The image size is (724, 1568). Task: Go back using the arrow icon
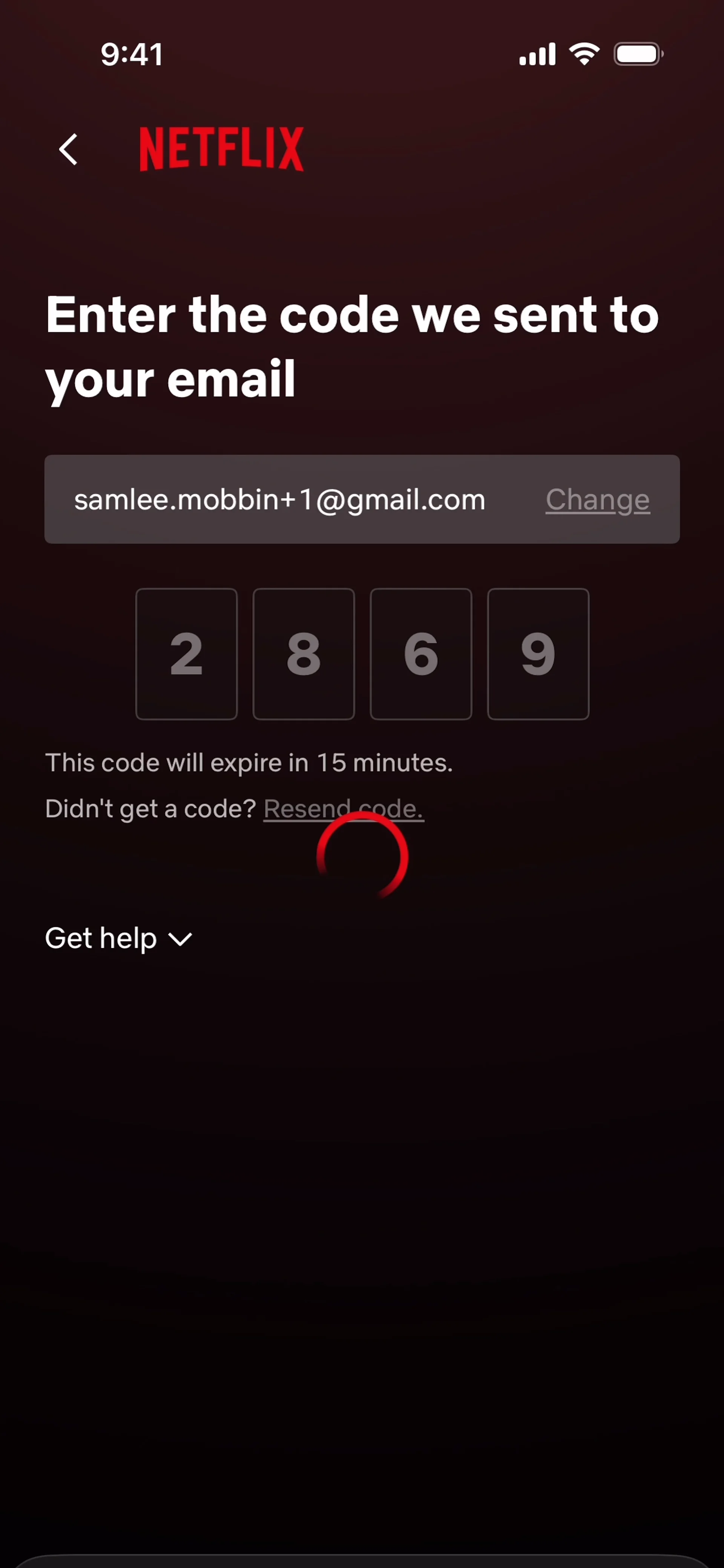coord(68,150)
